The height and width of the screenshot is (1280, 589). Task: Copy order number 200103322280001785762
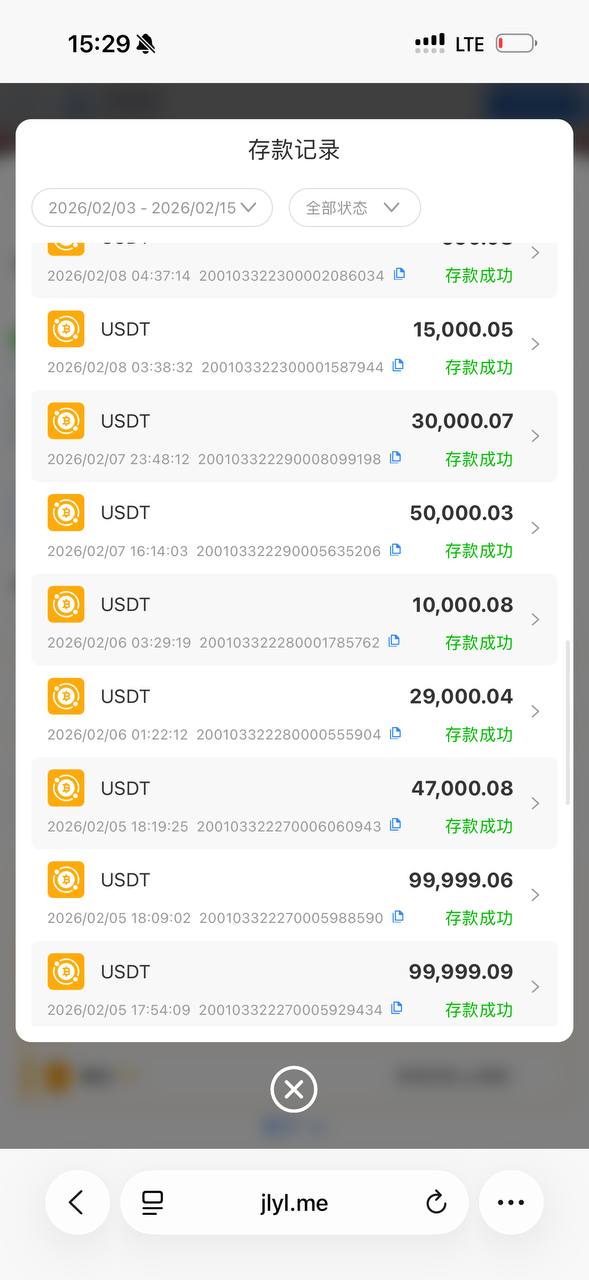pyautogui.click(x=394, y=641)
